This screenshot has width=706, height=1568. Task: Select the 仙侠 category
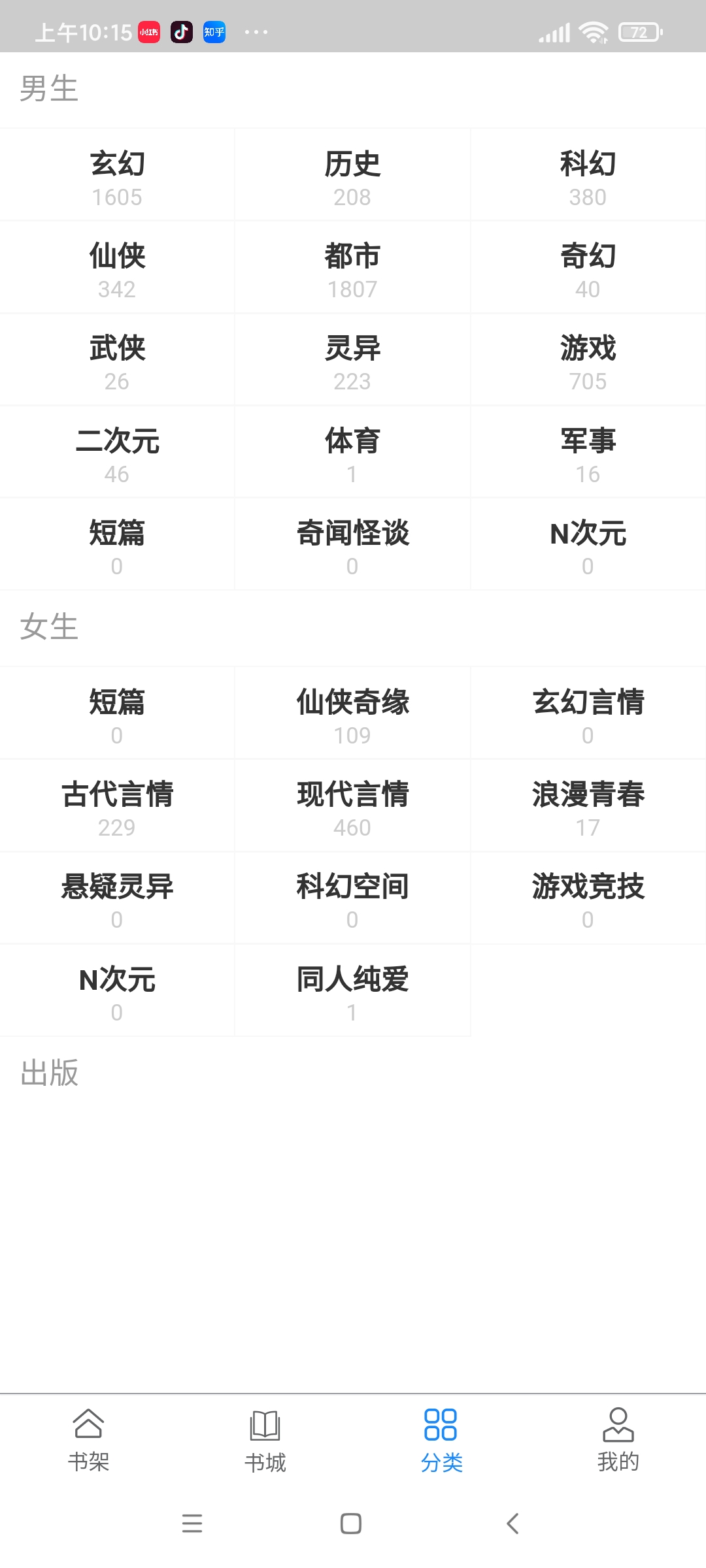coord(117,268)
